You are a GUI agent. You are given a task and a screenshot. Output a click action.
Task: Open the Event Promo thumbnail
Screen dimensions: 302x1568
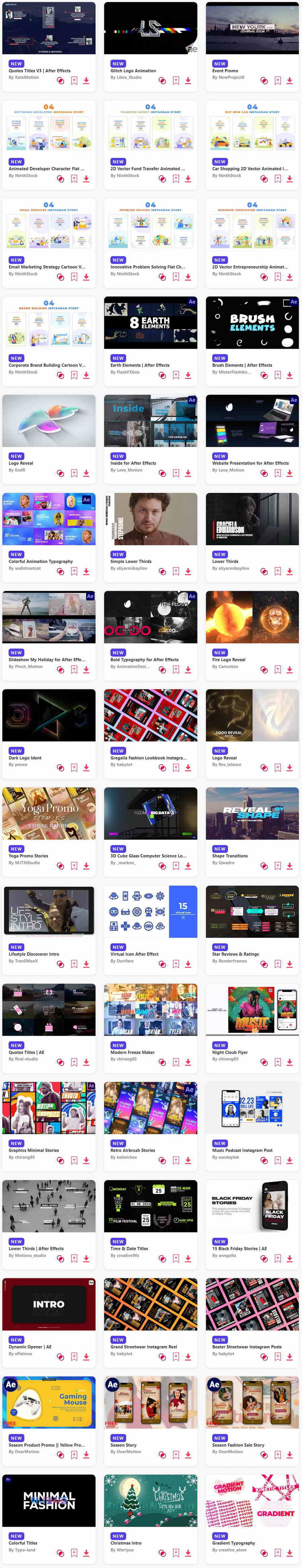[x=252, y=28]
